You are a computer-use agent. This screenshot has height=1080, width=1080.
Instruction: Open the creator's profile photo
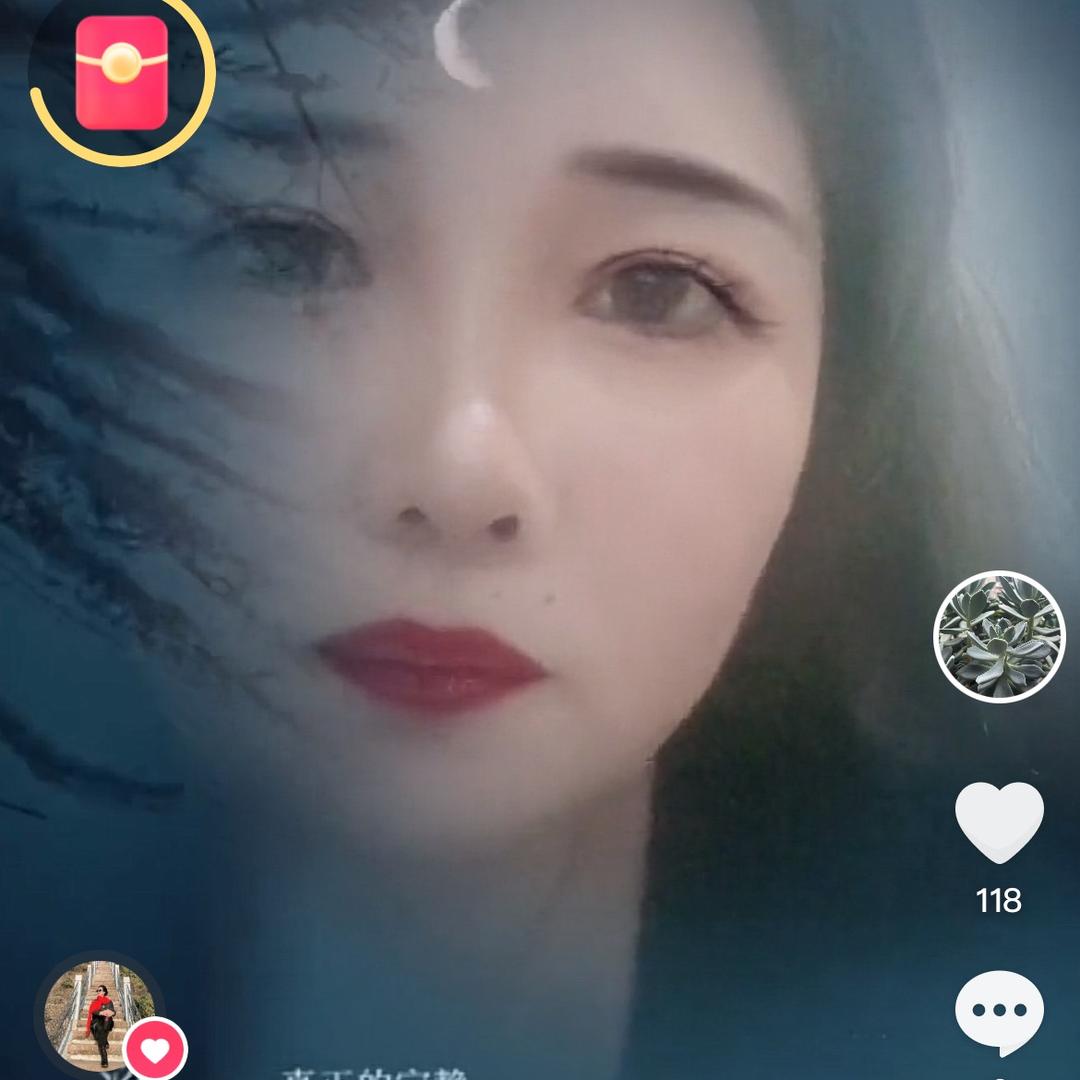click(97, 1012)
